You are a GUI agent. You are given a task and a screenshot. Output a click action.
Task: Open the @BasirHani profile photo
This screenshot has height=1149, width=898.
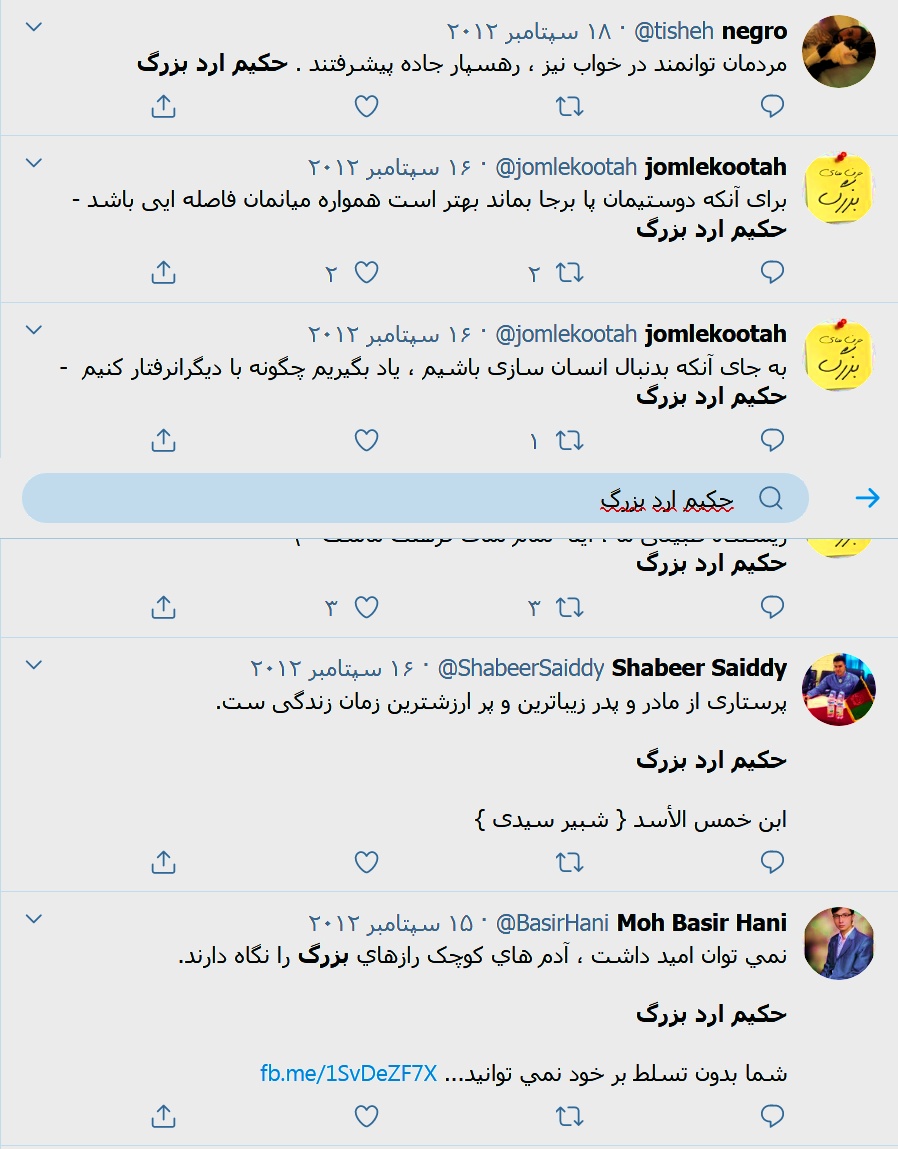pos(840,943)
